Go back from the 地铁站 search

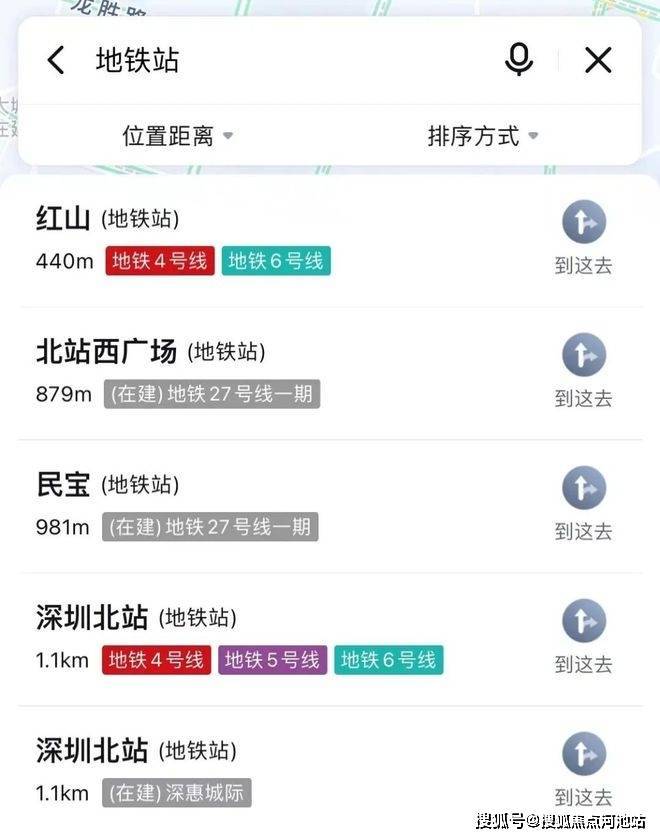(x=56, y=61)
